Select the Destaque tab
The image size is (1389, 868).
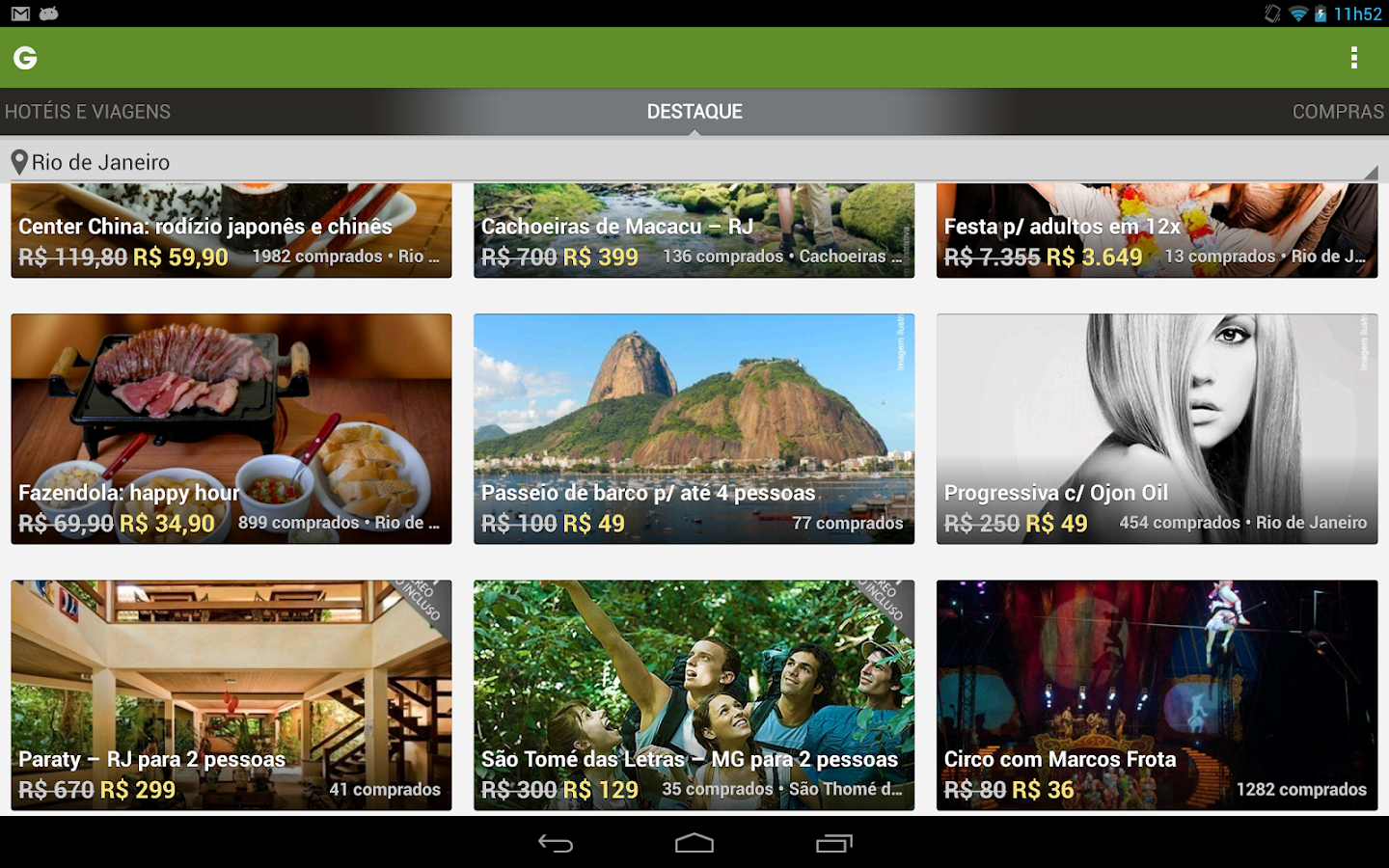pos(694,112)
